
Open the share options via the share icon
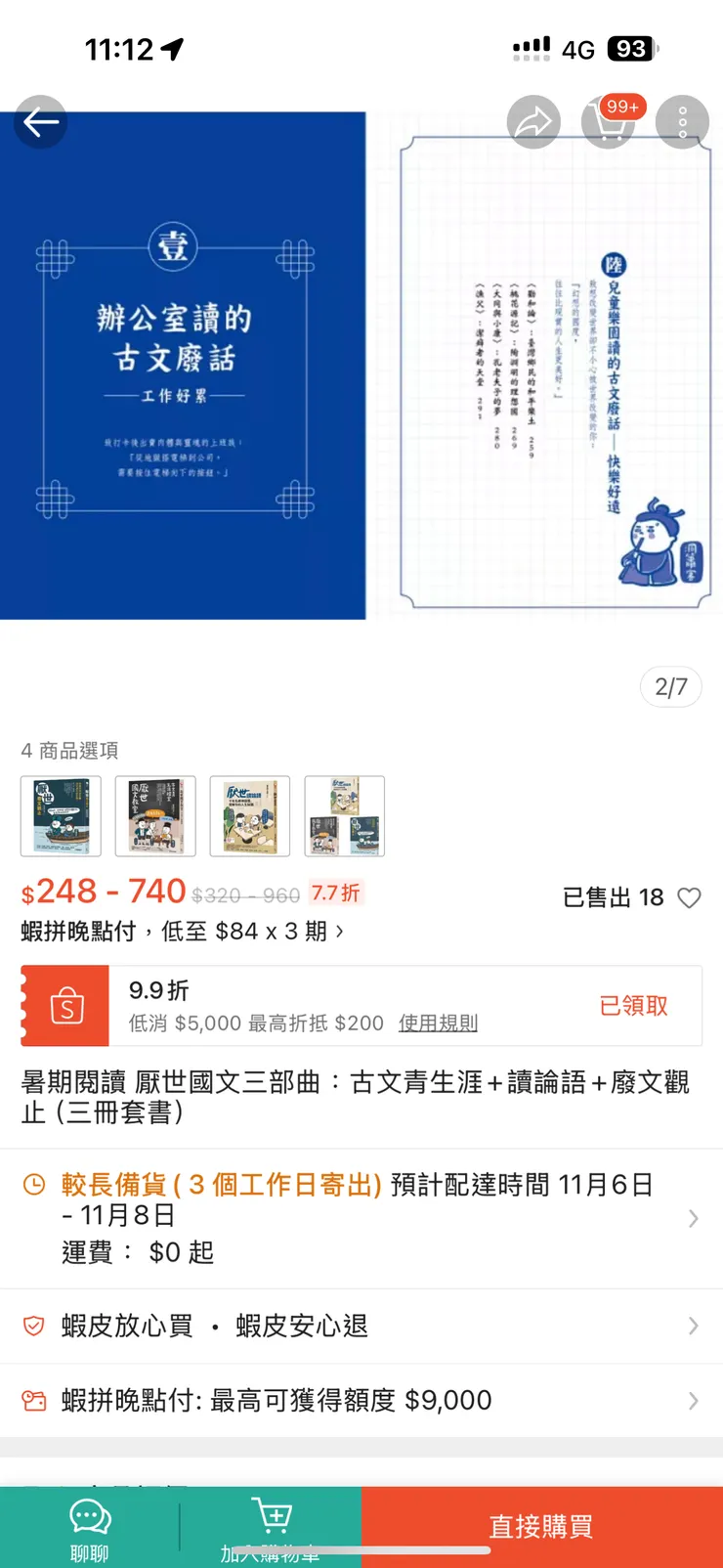pos(533,121)
